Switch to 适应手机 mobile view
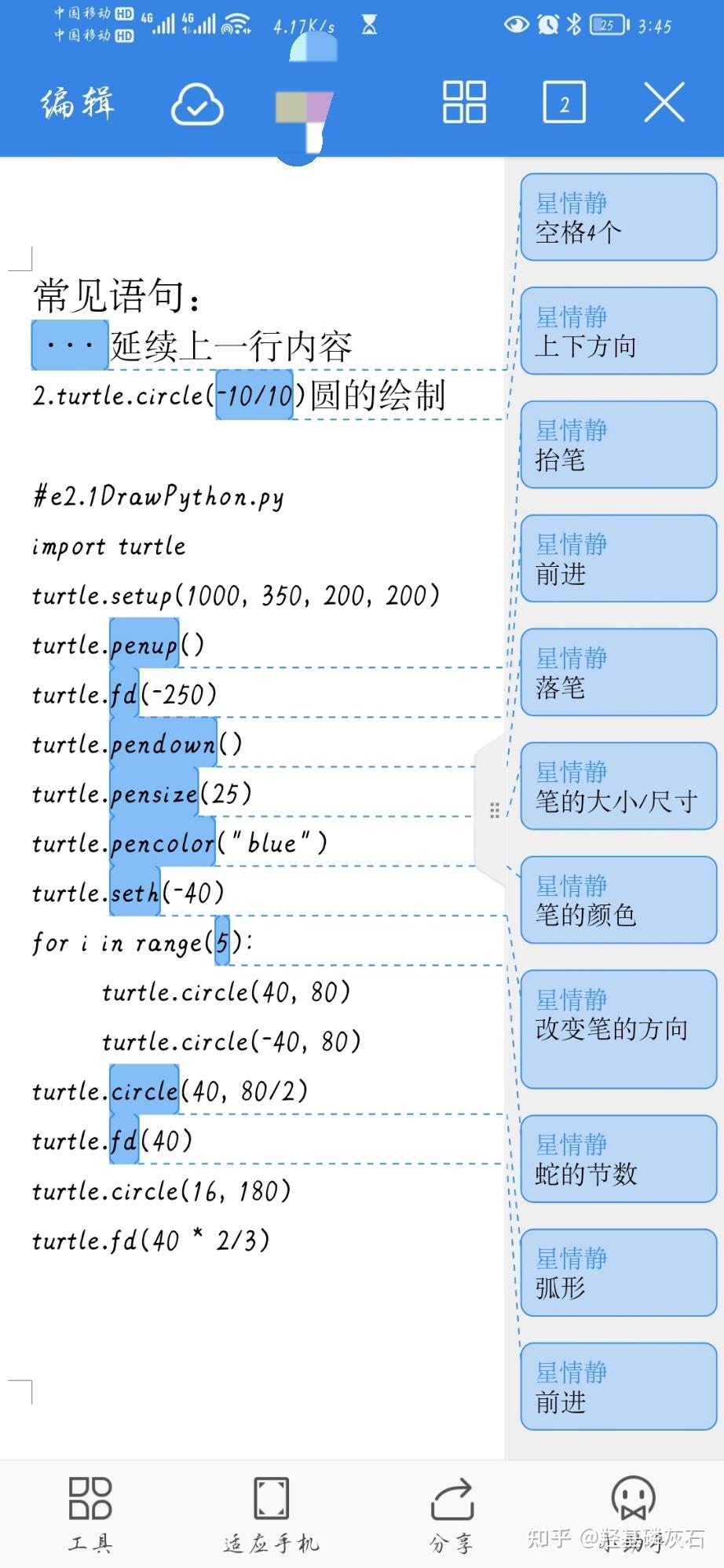724x1568 pixels. 271,1513
